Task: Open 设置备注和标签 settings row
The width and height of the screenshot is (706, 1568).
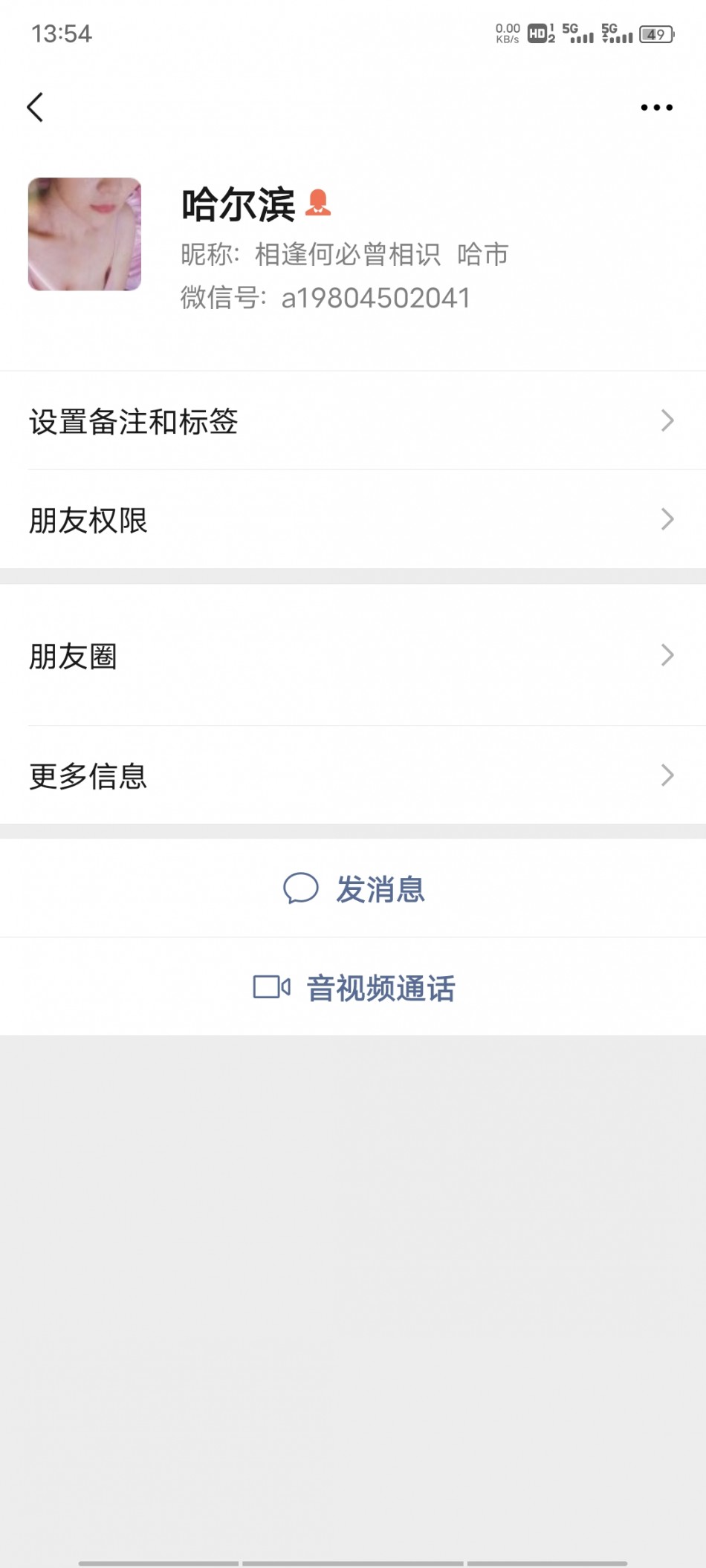Action: [x=353, y=421]
